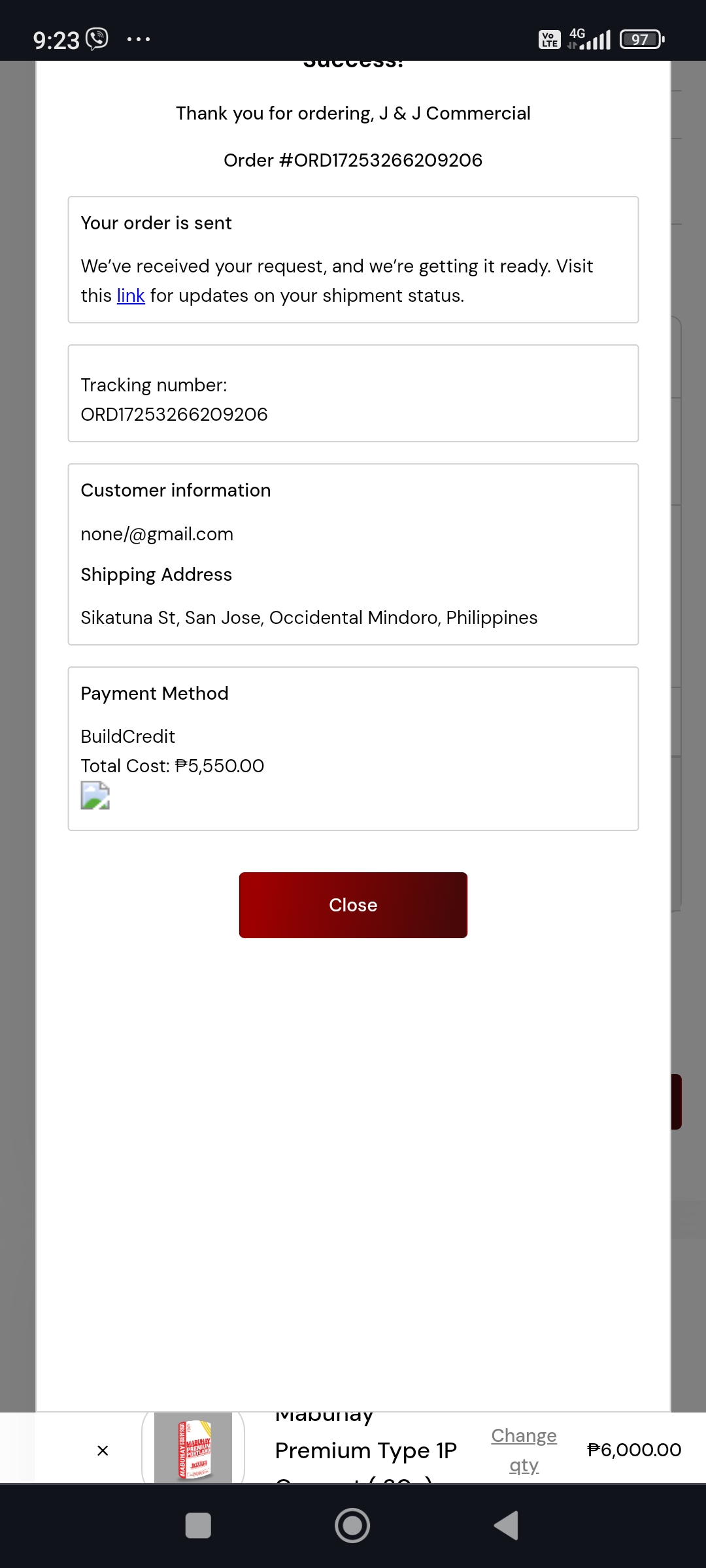Go back using system back button
Viewport: 706px width, 1568px height.
[x=507, y=1526]
